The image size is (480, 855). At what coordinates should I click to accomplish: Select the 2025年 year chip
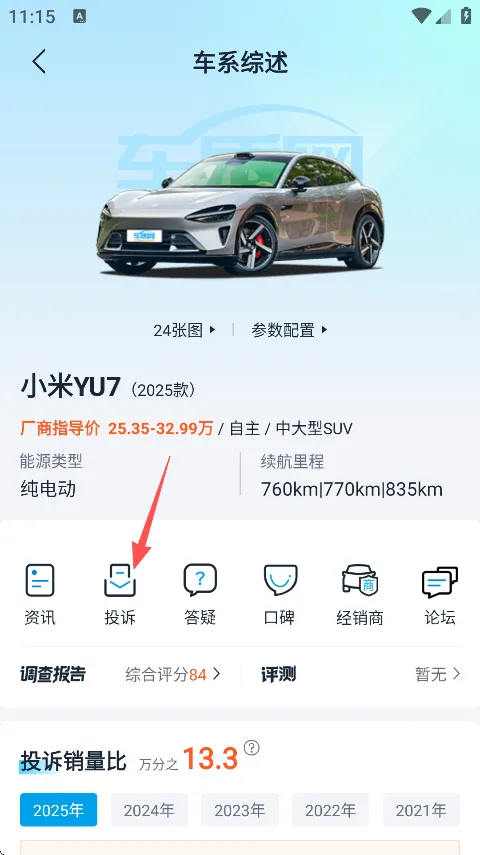pos(58,810)
